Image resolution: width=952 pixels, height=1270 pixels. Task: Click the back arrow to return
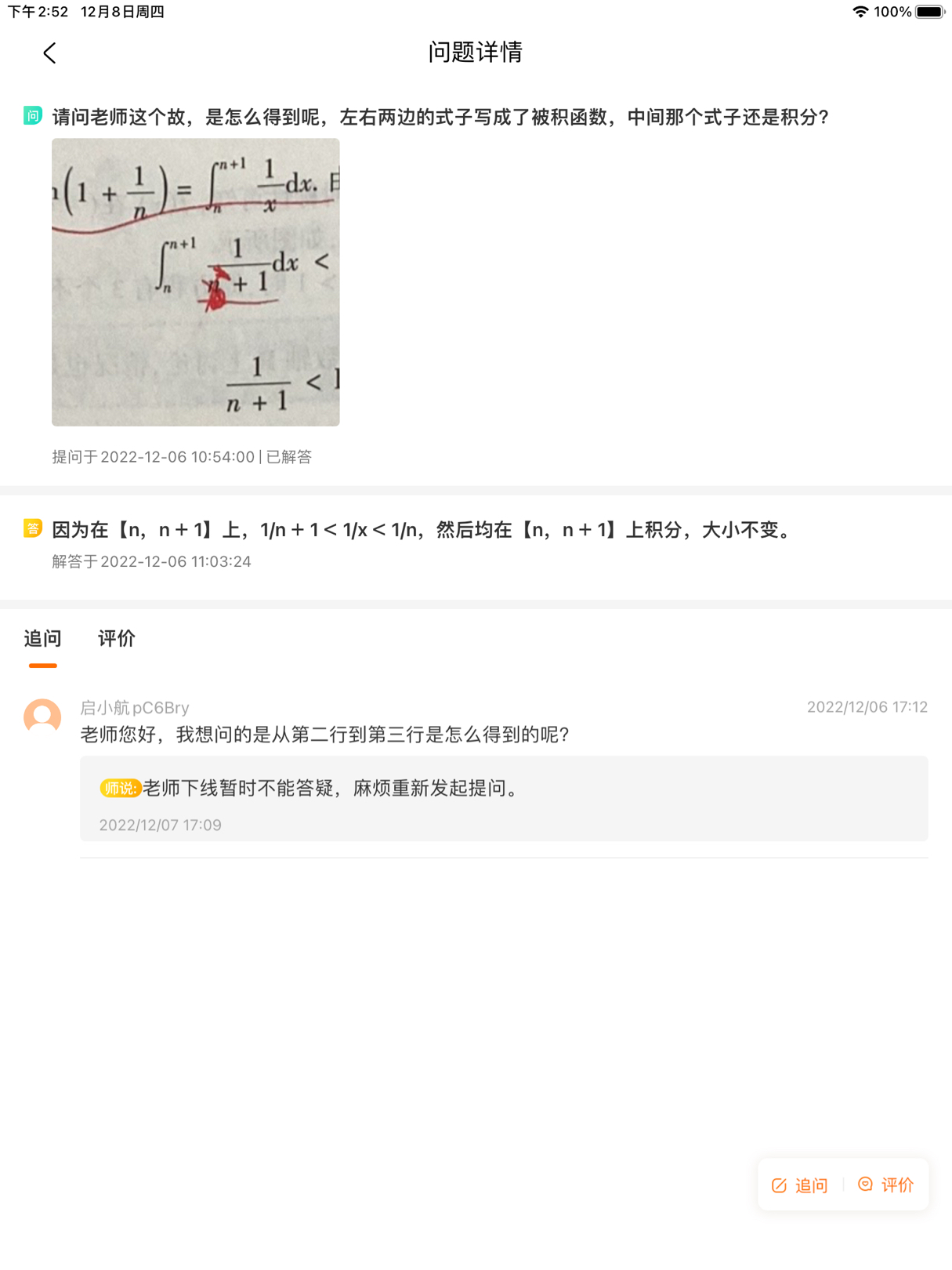click(x=49, y=53)
